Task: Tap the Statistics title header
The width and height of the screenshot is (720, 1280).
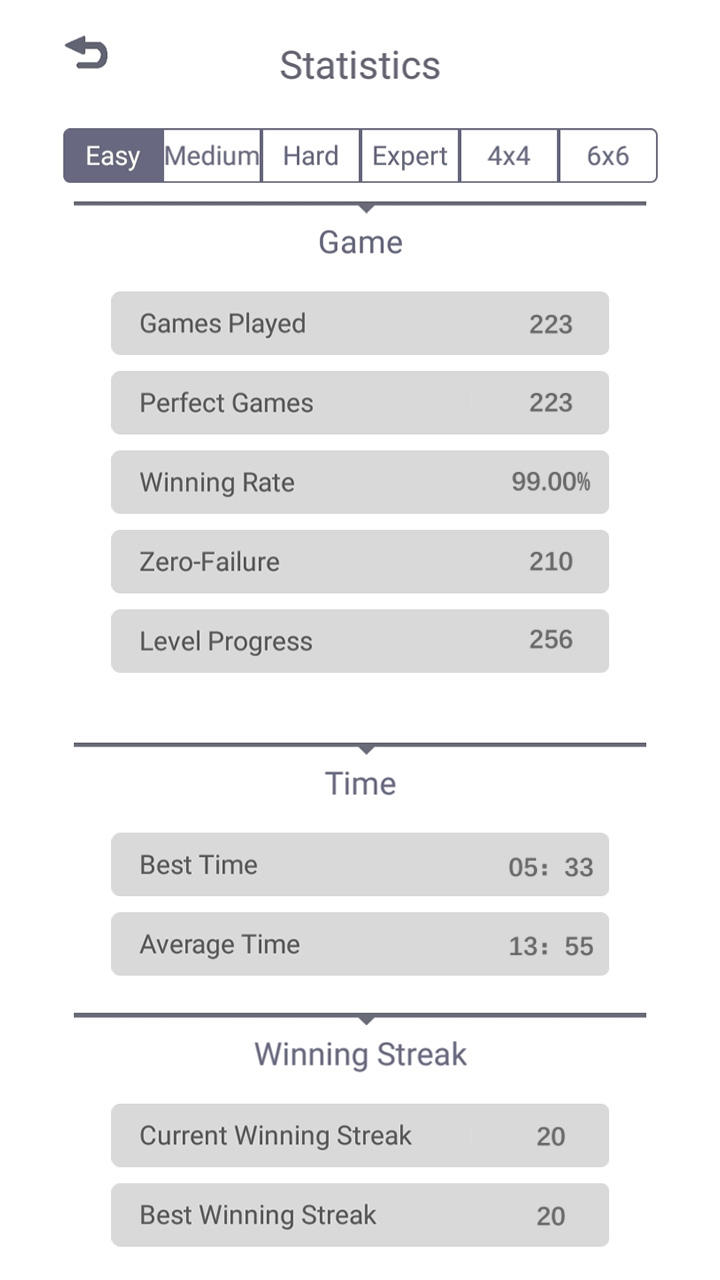Action: (359, 64)
